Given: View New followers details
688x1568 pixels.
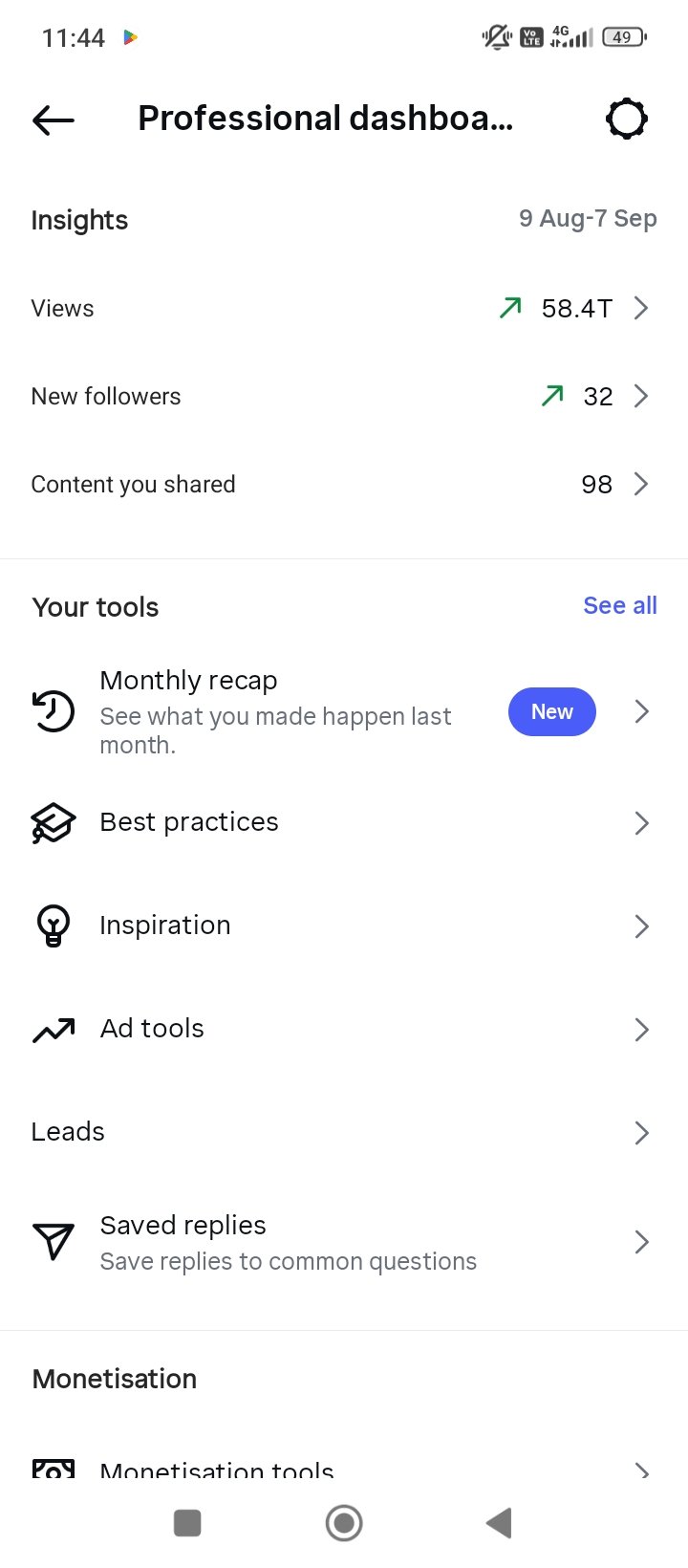Looking at the screenshot, I should coord(344,396).
